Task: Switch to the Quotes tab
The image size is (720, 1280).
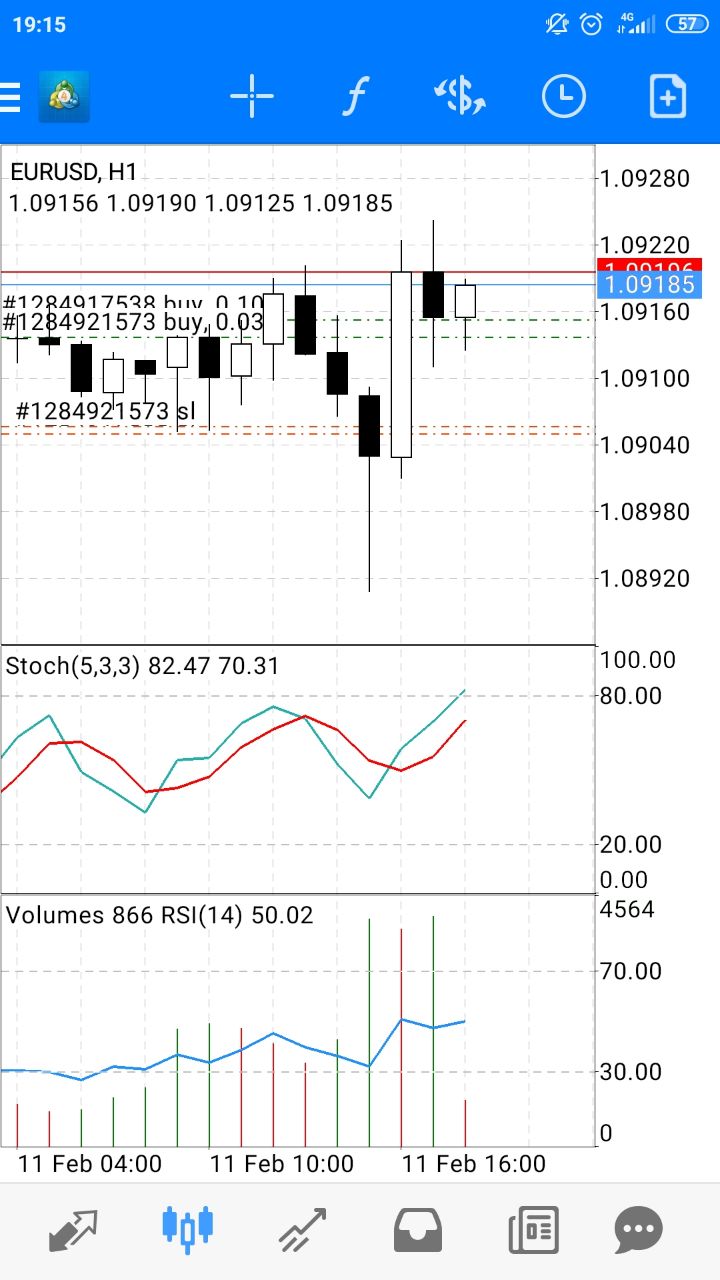Action: (x=74, y=1230)
